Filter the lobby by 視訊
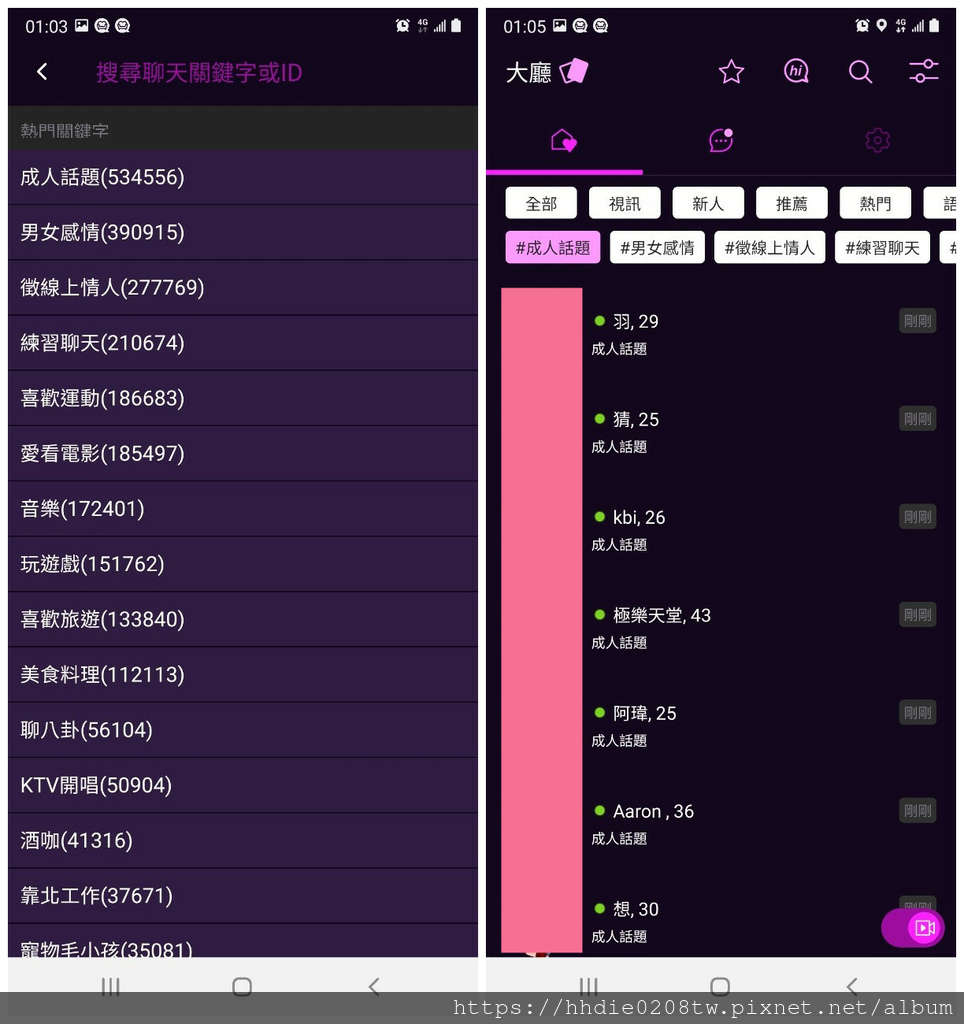The image size is (964, 1024). point(625,204)
